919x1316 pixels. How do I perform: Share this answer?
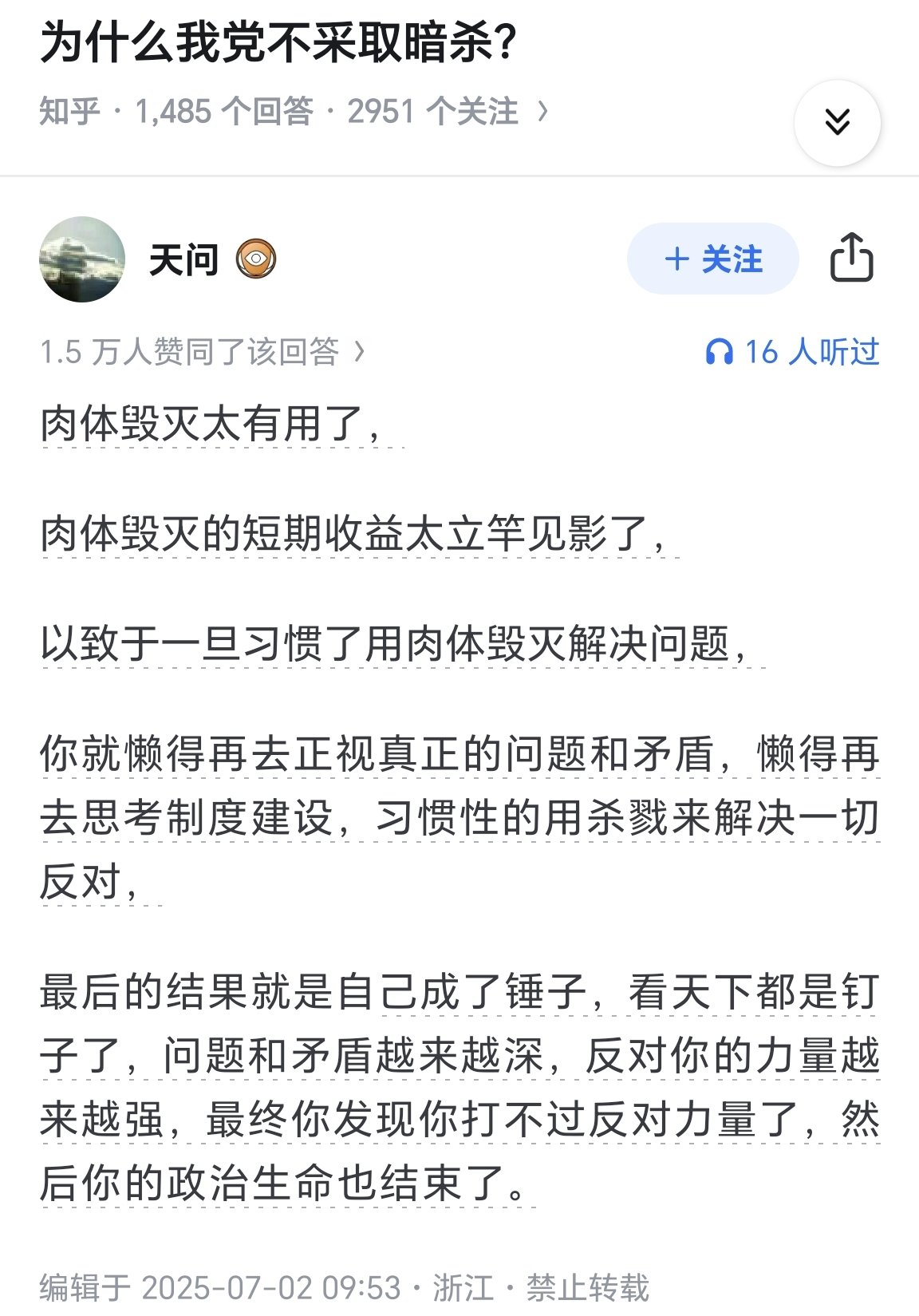coord(851,258)
